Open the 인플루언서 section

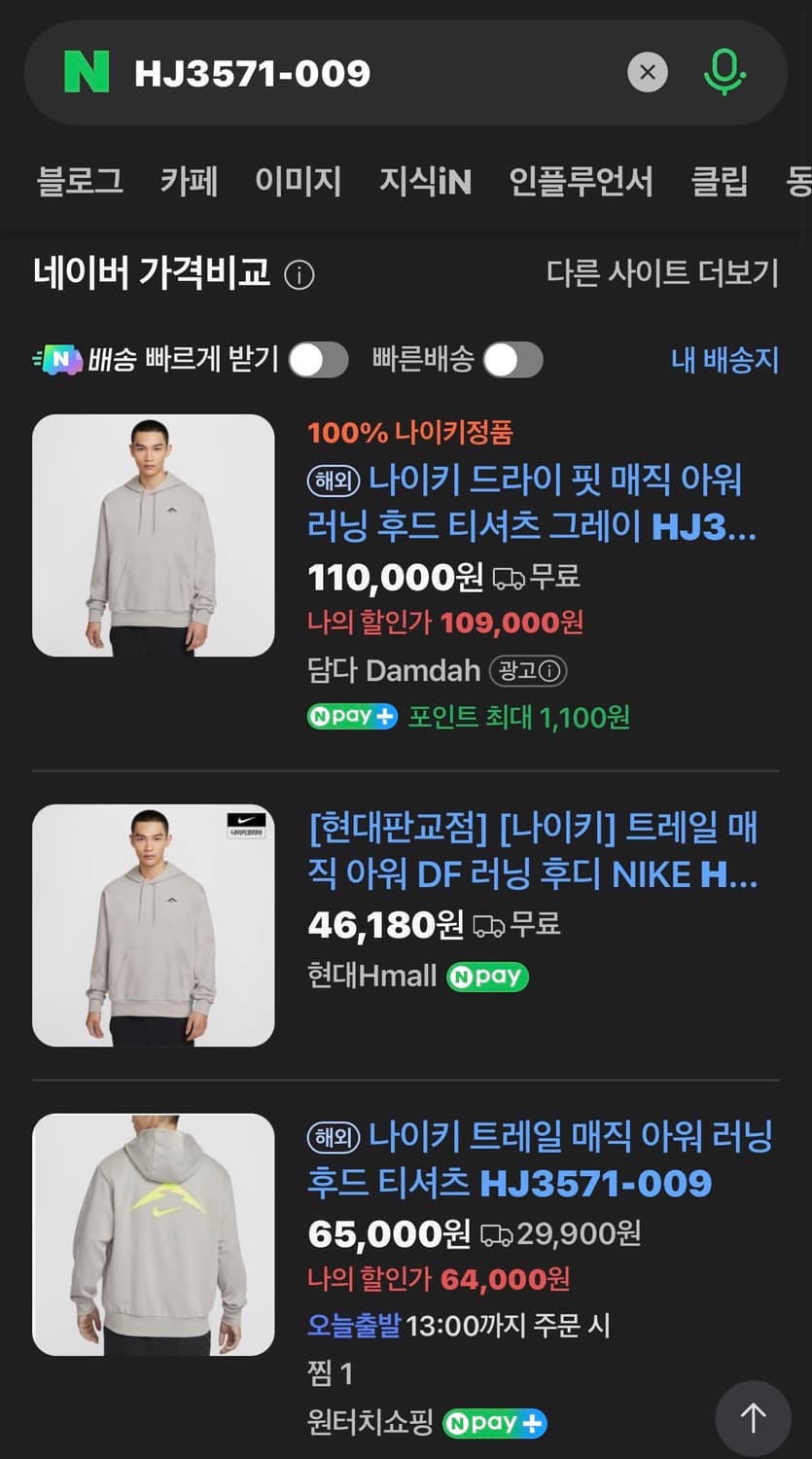(579, 182)
